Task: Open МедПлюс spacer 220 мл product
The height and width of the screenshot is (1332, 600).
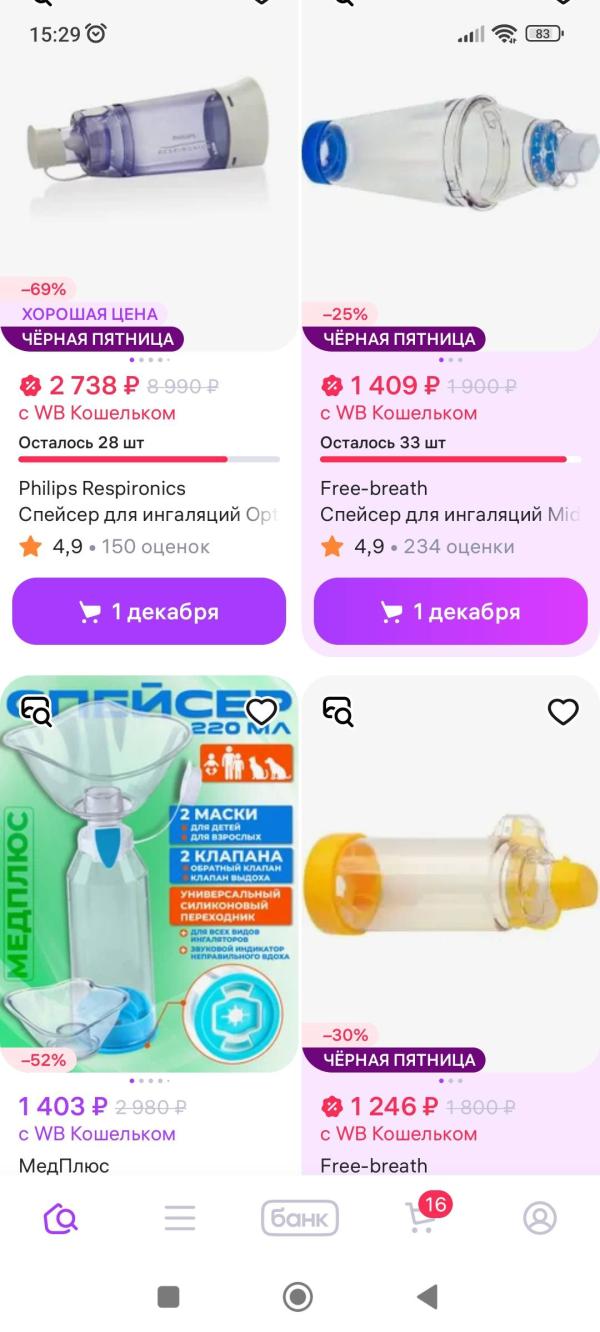Action: (149, 880)
